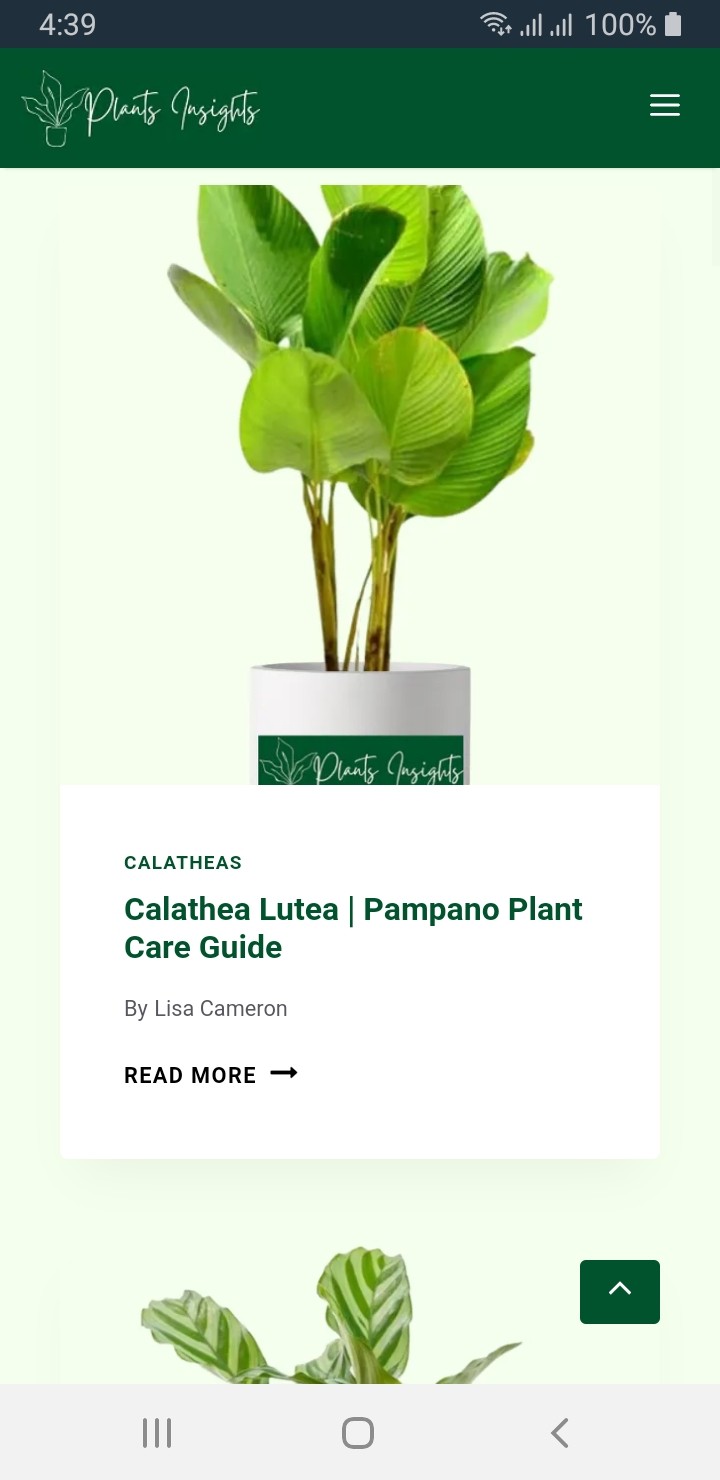The image size is (720, 1480).
Task: Go to Plants Insights homepage via logo
Action: tap(141, 108)
